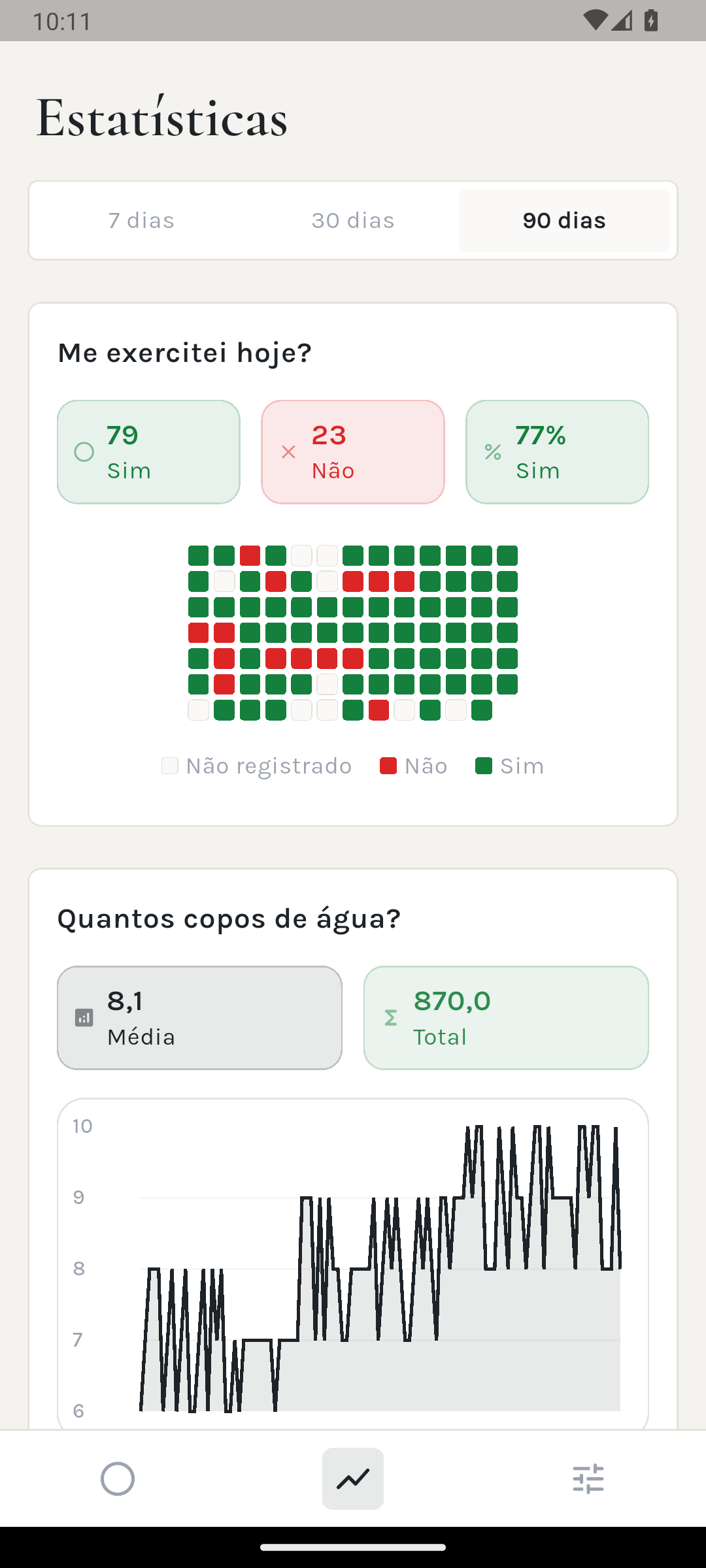Show the Total water stat
Screen dimensions: 706x1568
pos(506,1018)
